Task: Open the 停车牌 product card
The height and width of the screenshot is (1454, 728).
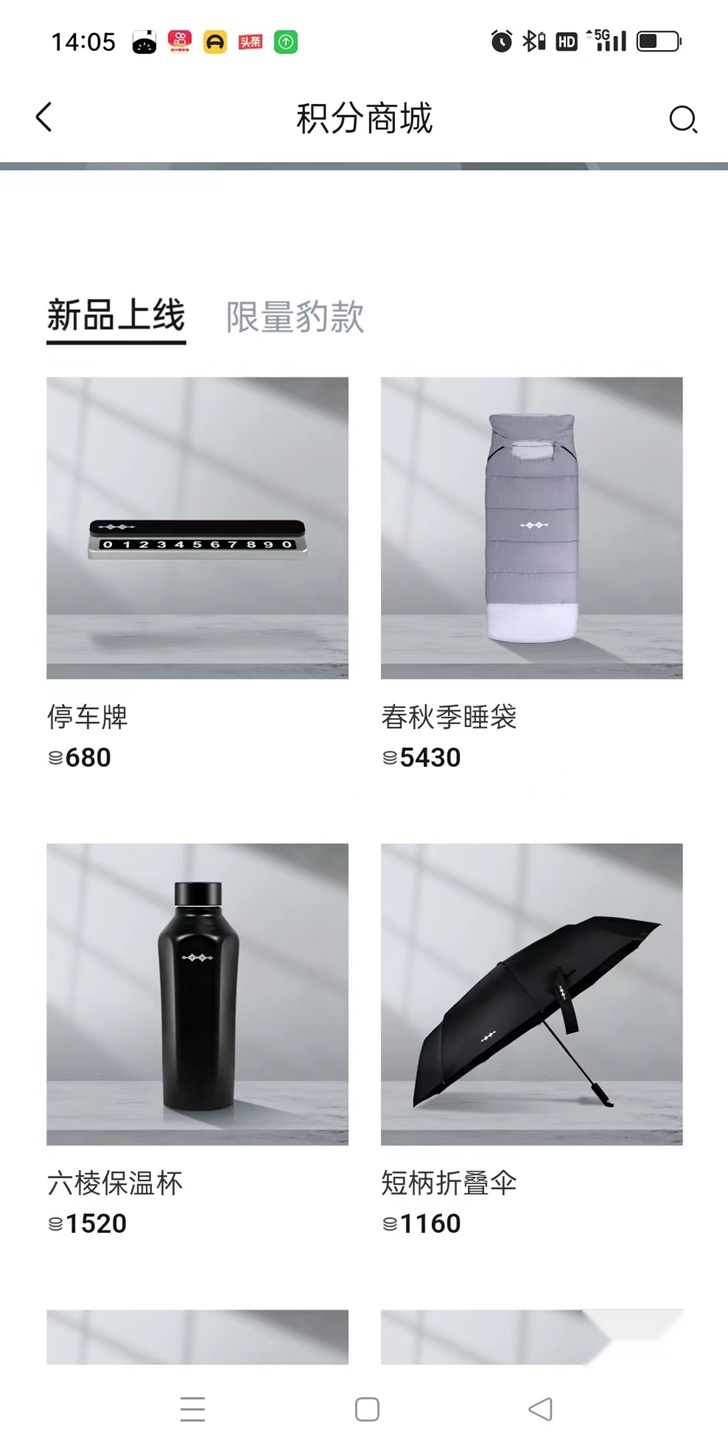Action: pyautogui.click(x=197, y=528)
